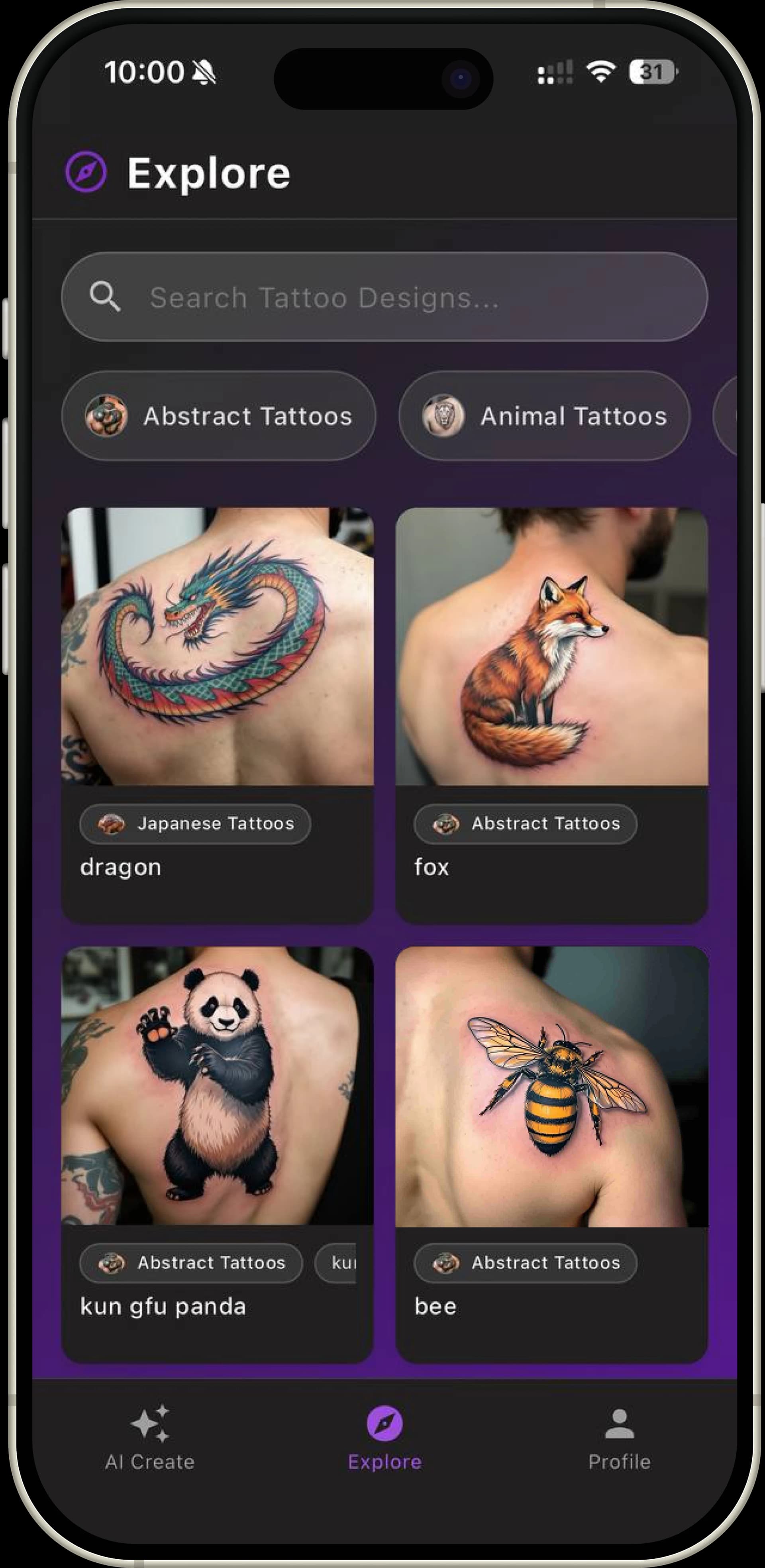The image size is (765, 1568).
Task: Select the Explore tab in bottom bar
Action: tap(384, 1438)
